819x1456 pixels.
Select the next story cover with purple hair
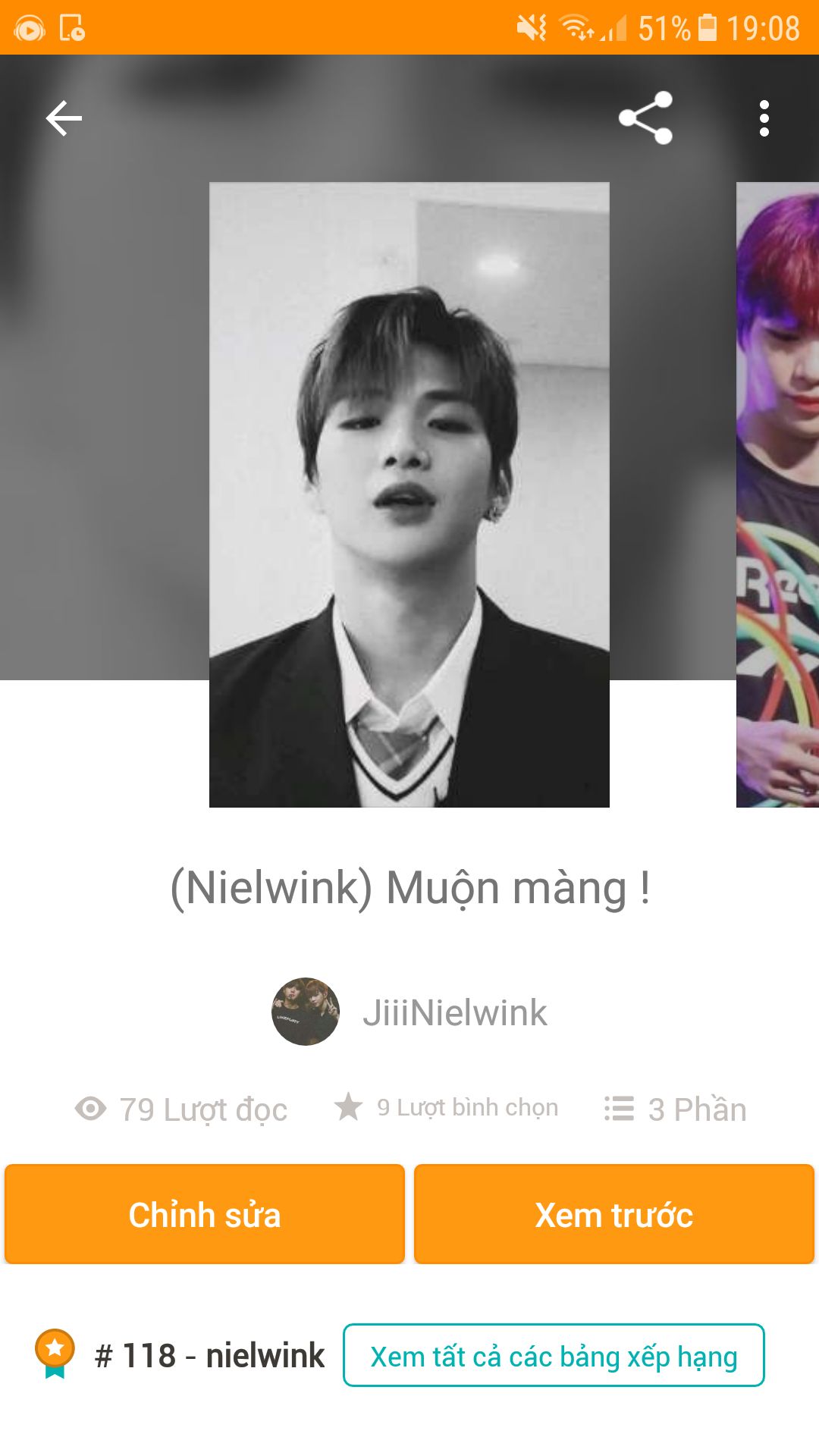778,494
